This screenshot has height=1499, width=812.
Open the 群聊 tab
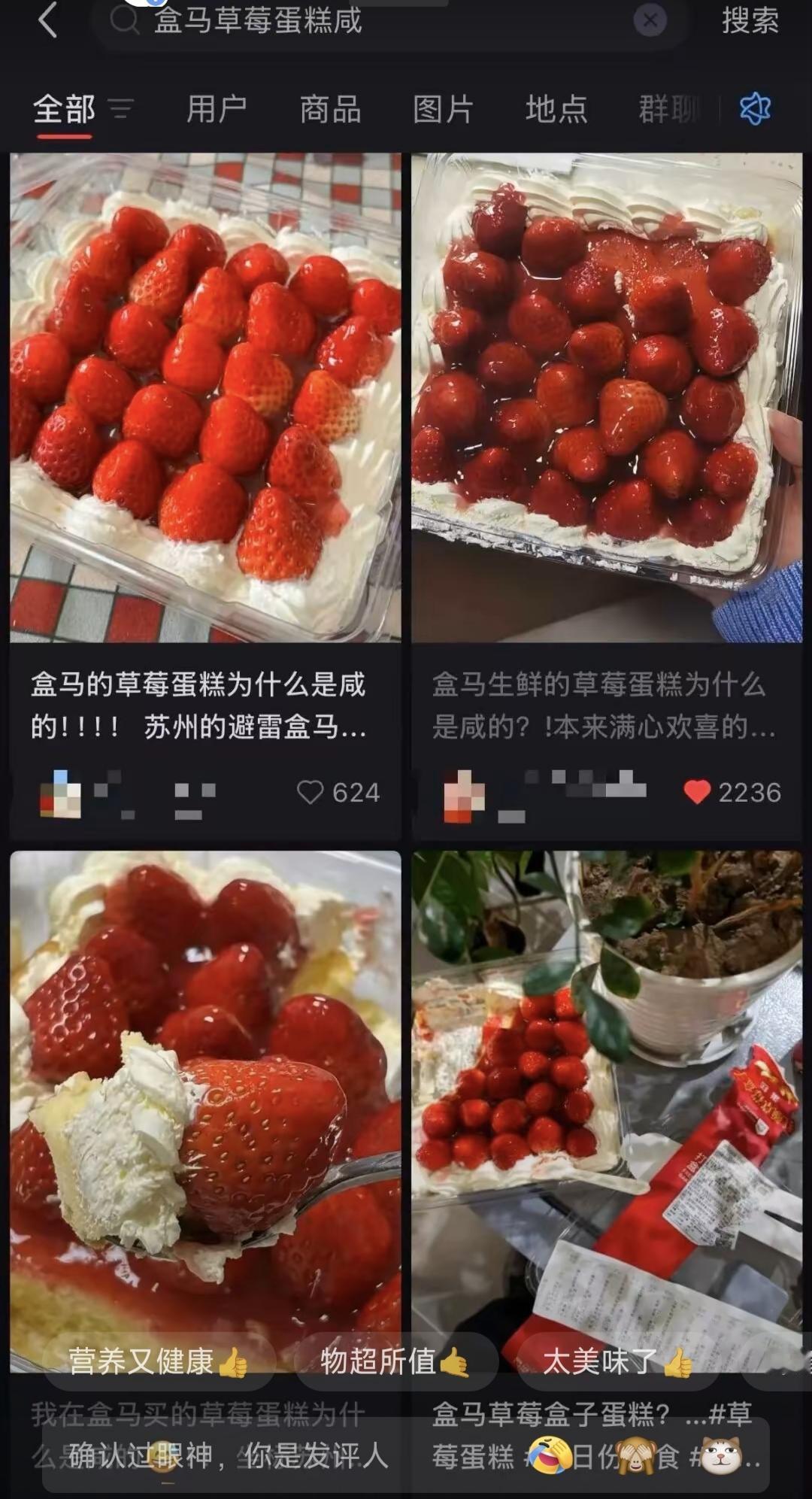pyautogui.click(x=668, y=110)
